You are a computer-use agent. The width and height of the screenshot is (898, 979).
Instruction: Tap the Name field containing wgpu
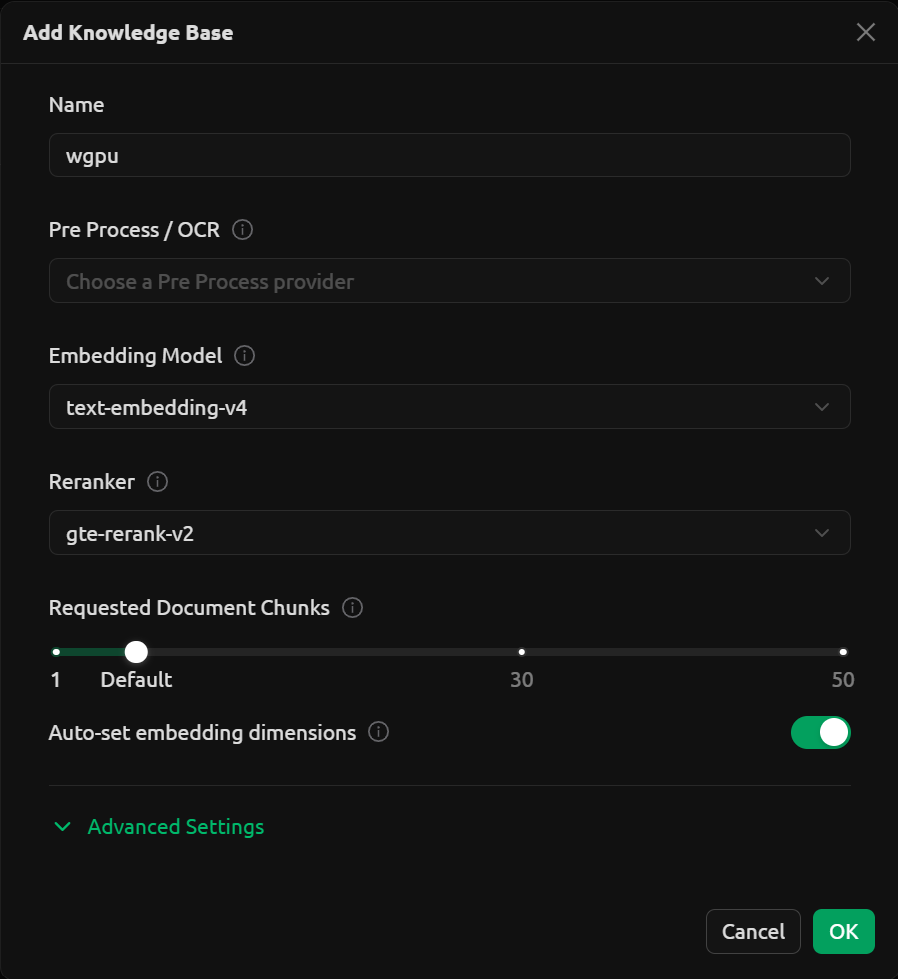pos(449,156)
